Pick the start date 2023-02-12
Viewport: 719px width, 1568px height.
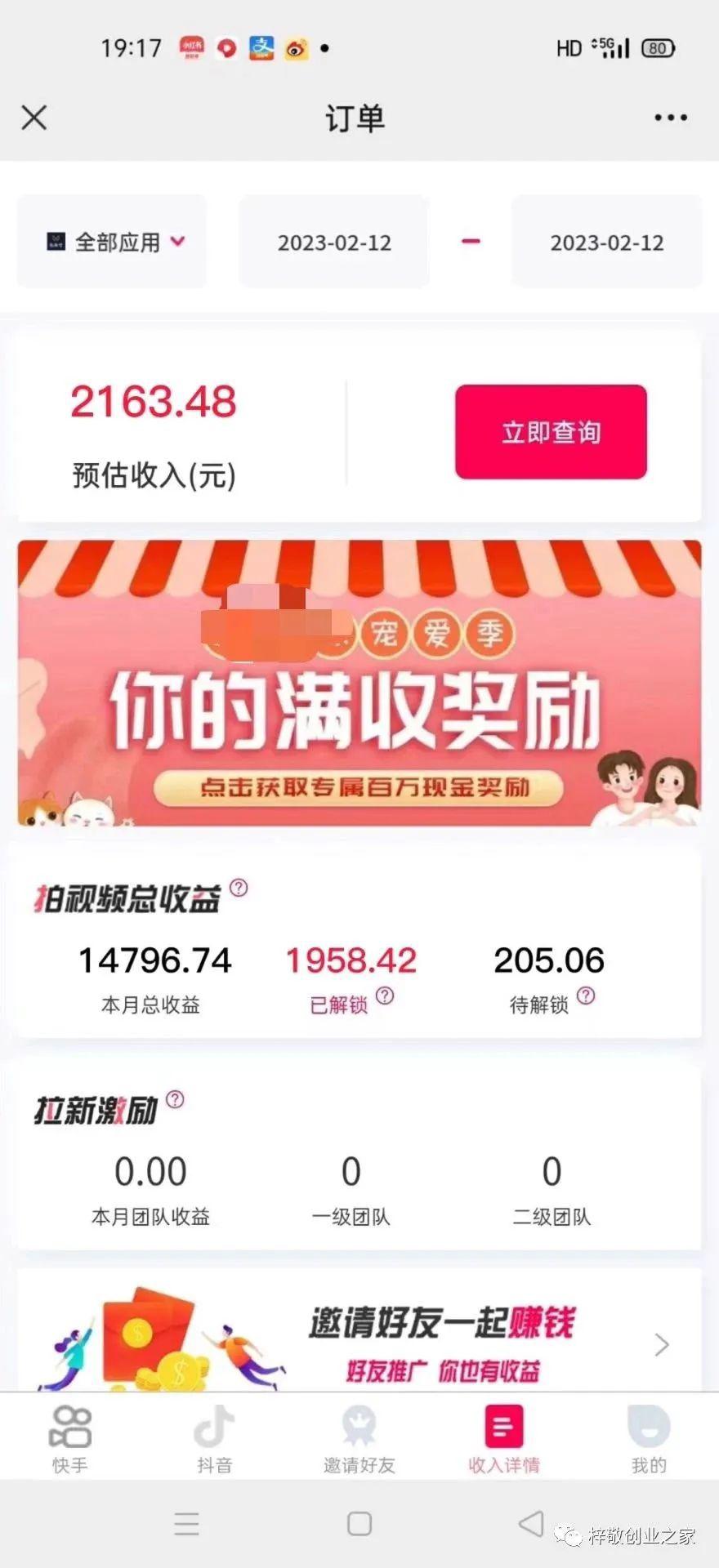(x=333, y=243)
